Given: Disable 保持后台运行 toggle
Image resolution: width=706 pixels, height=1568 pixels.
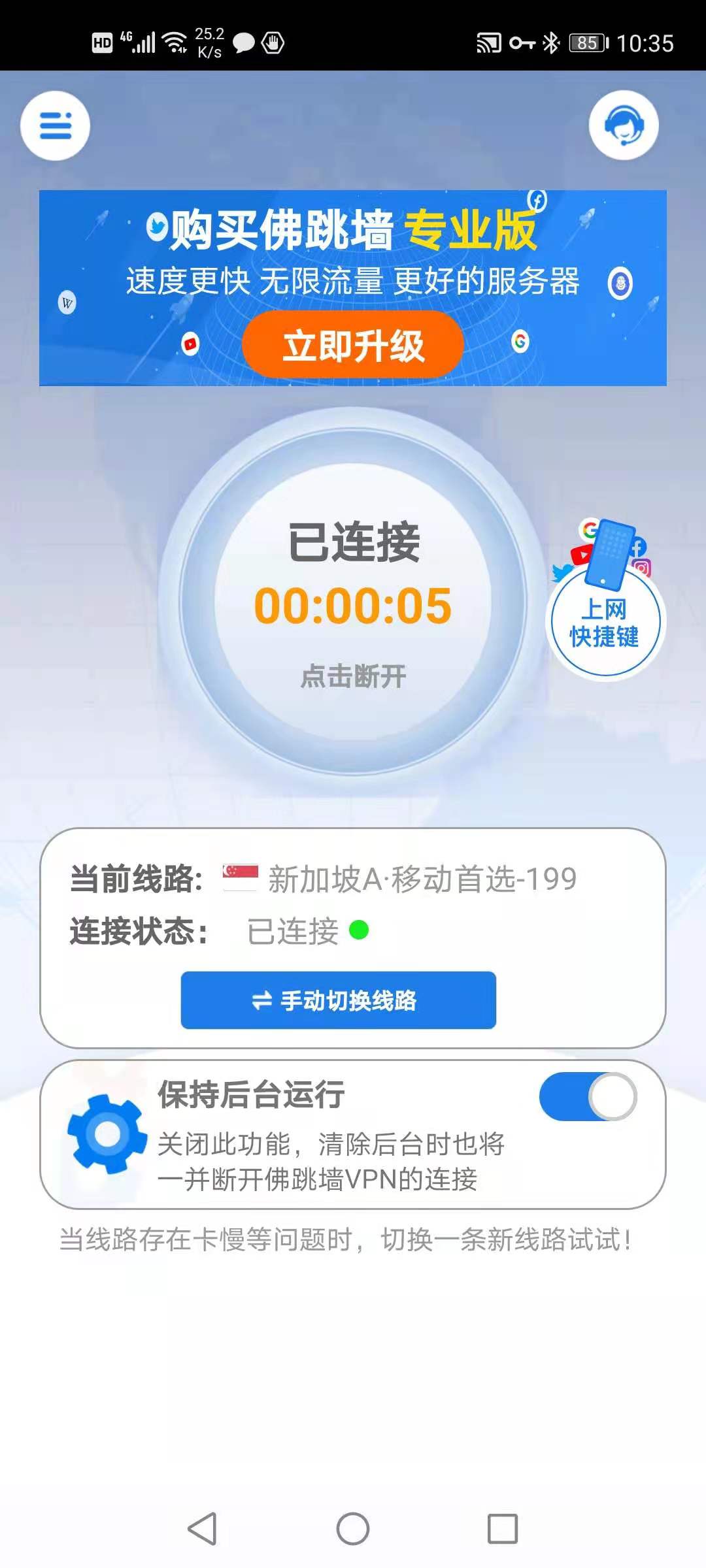Looking at the screenshot, I should (x=588, y=1096).
